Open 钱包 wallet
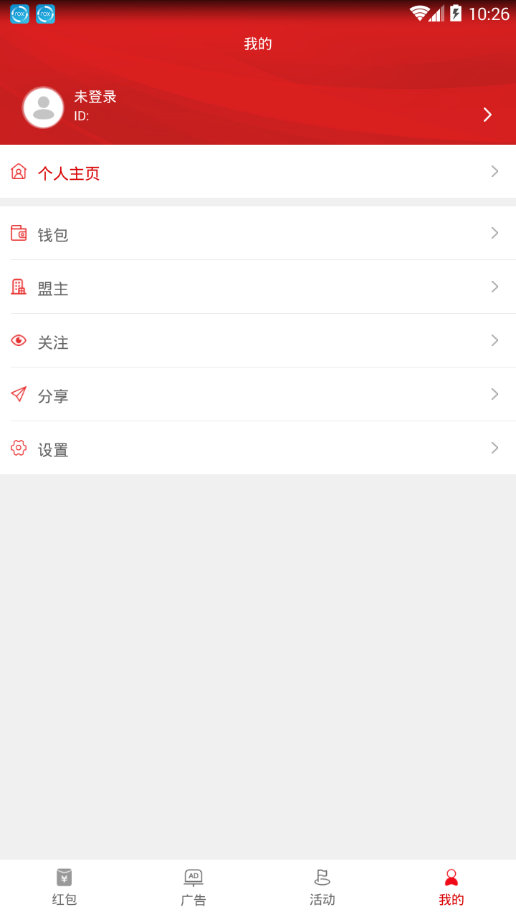 [x=258, y=233]
